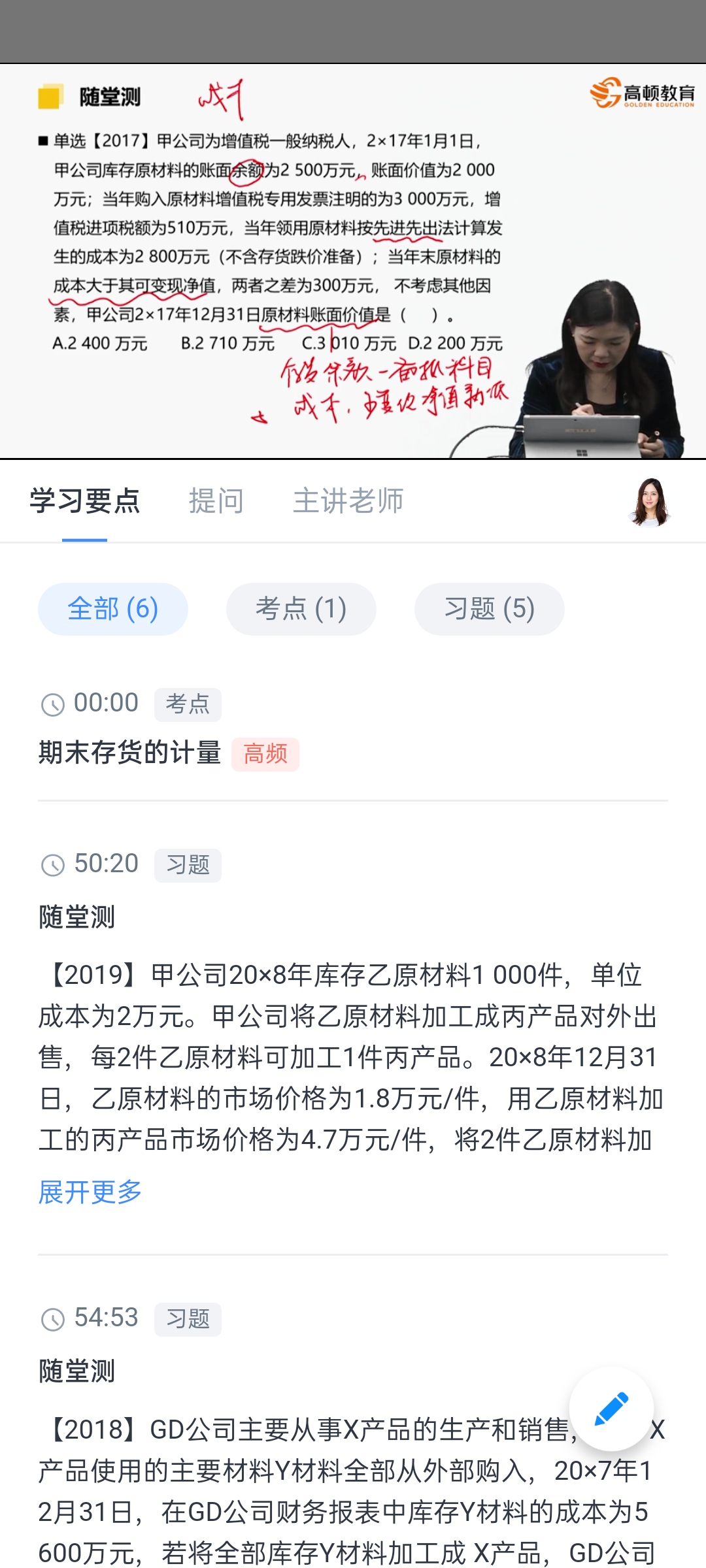This screenshot has height=1568, width=706.
Task: Jump to 00:00 期末存货的计量 point
Action: 129,753
